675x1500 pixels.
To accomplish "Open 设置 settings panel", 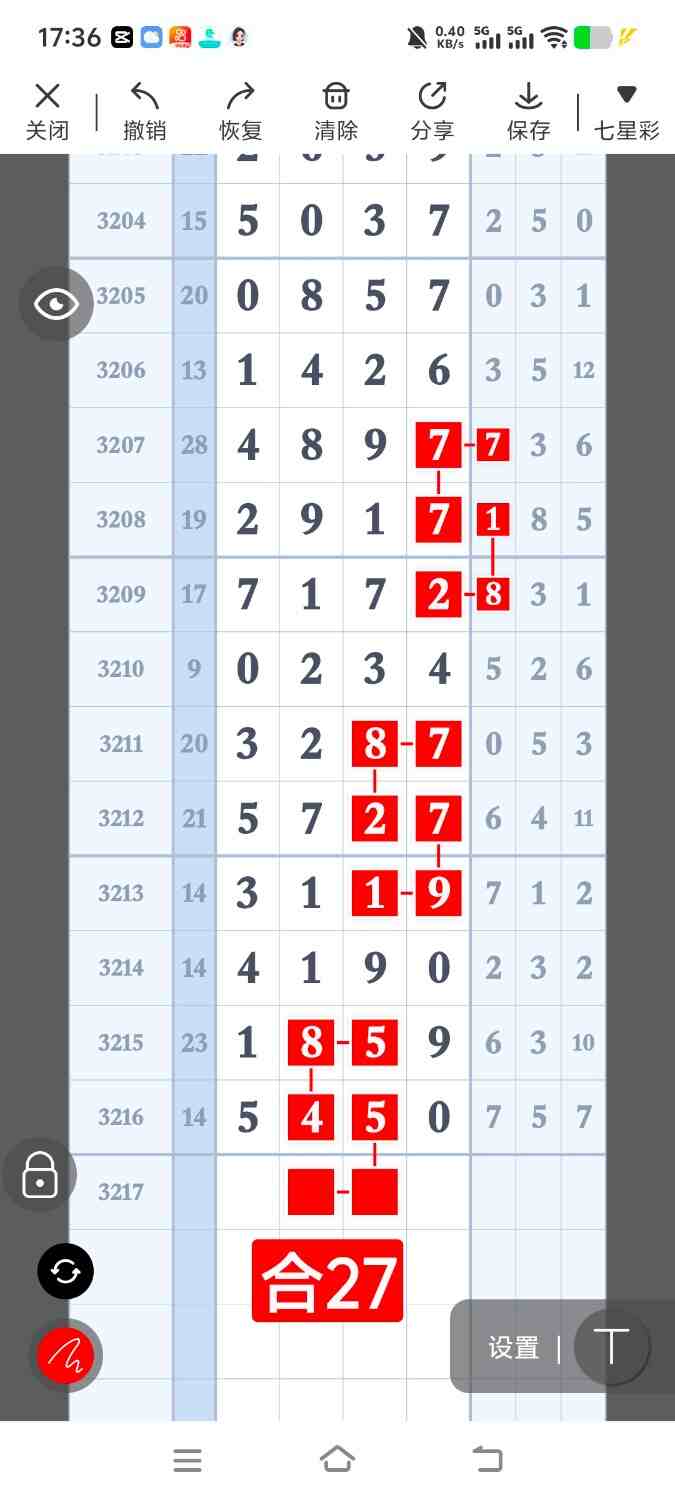I will (x=514, y=1348).
